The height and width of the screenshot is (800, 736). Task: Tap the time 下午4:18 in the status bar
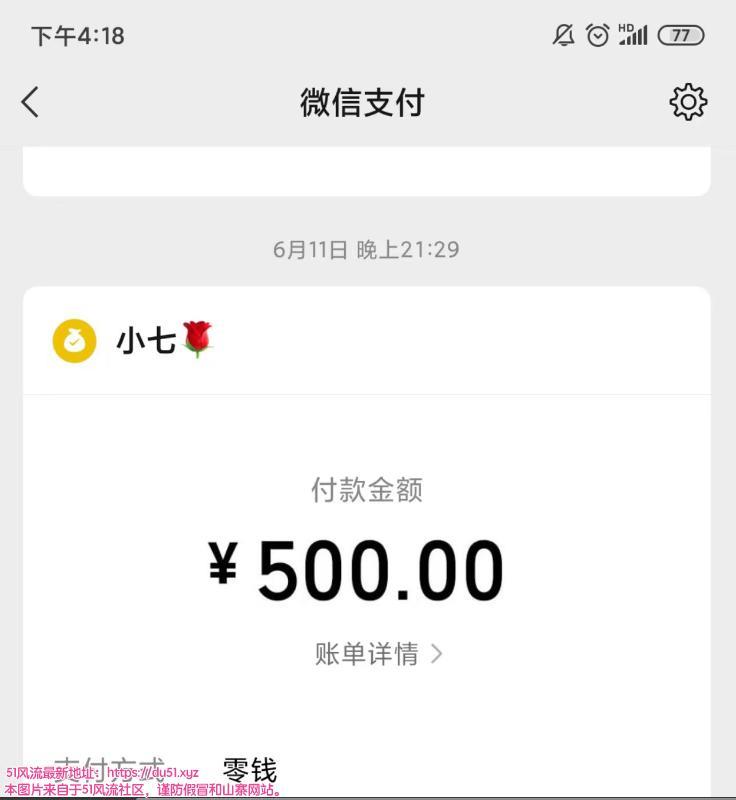click(x=77, y=34)
